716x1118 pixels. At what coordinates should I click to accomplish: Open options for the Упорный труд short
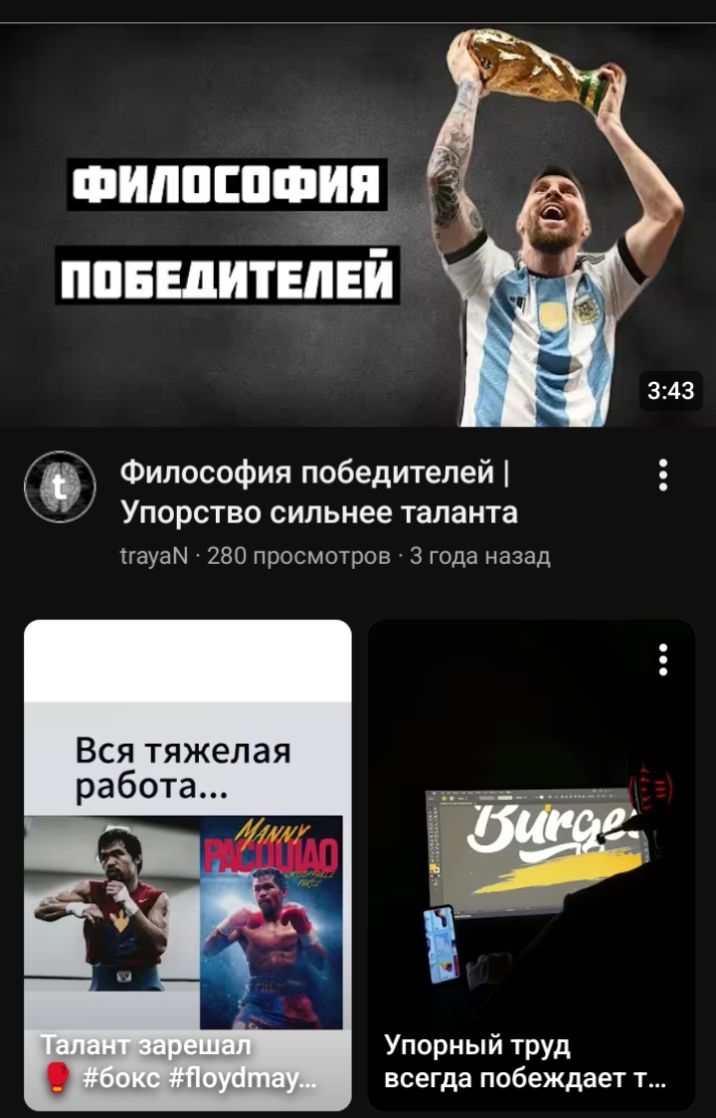tap(662, 660)
